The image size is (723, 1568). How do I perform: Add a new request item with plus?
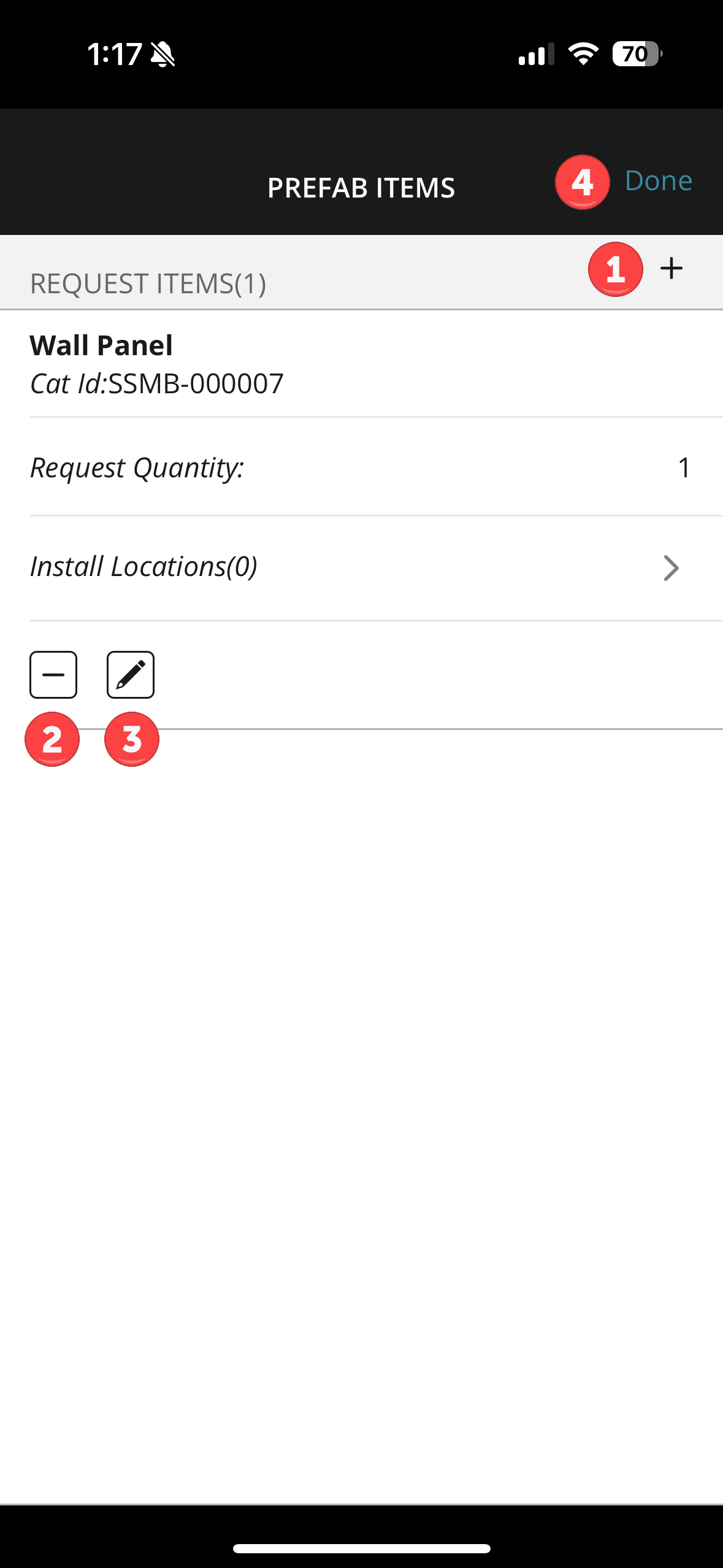(671, 268)
